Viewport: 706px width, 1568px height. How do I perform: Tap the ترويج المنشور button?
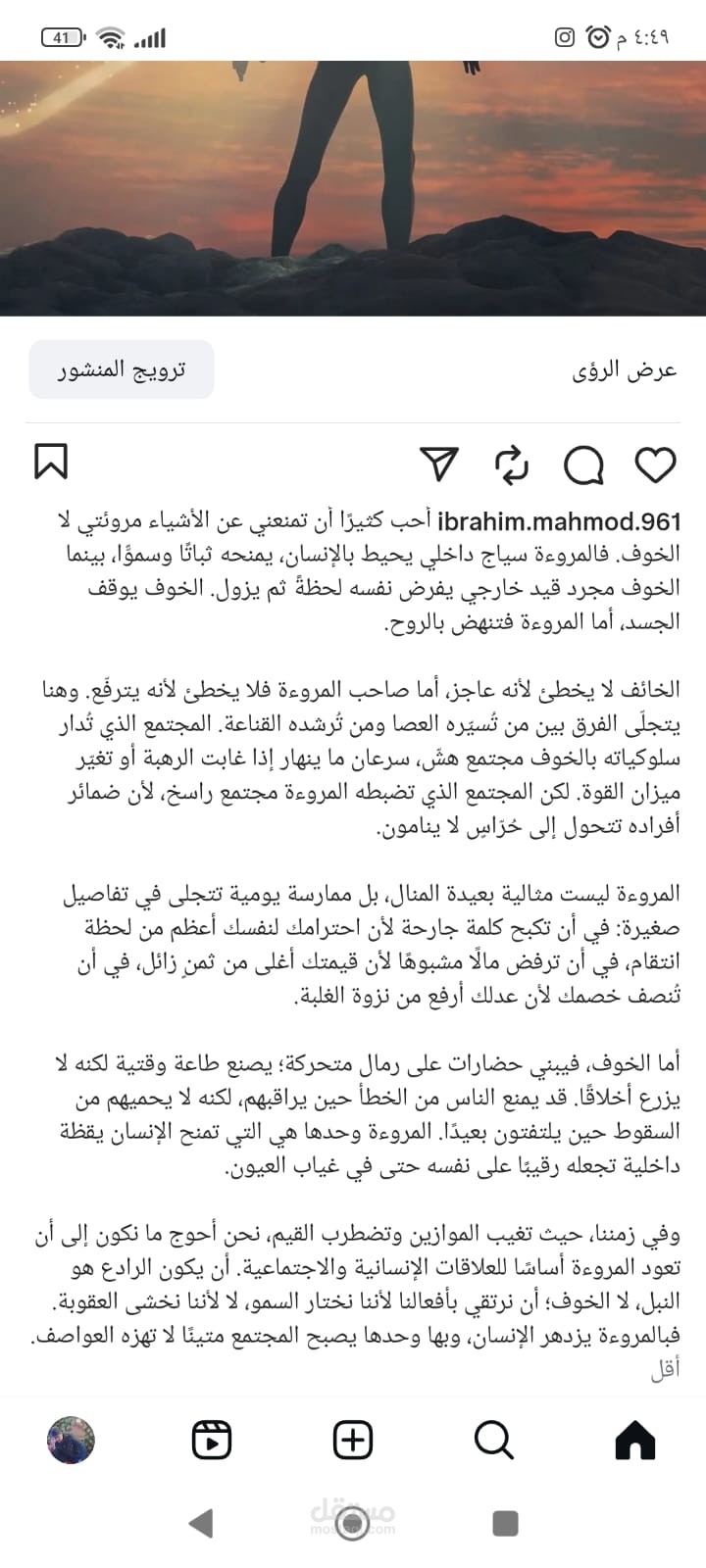122,369
